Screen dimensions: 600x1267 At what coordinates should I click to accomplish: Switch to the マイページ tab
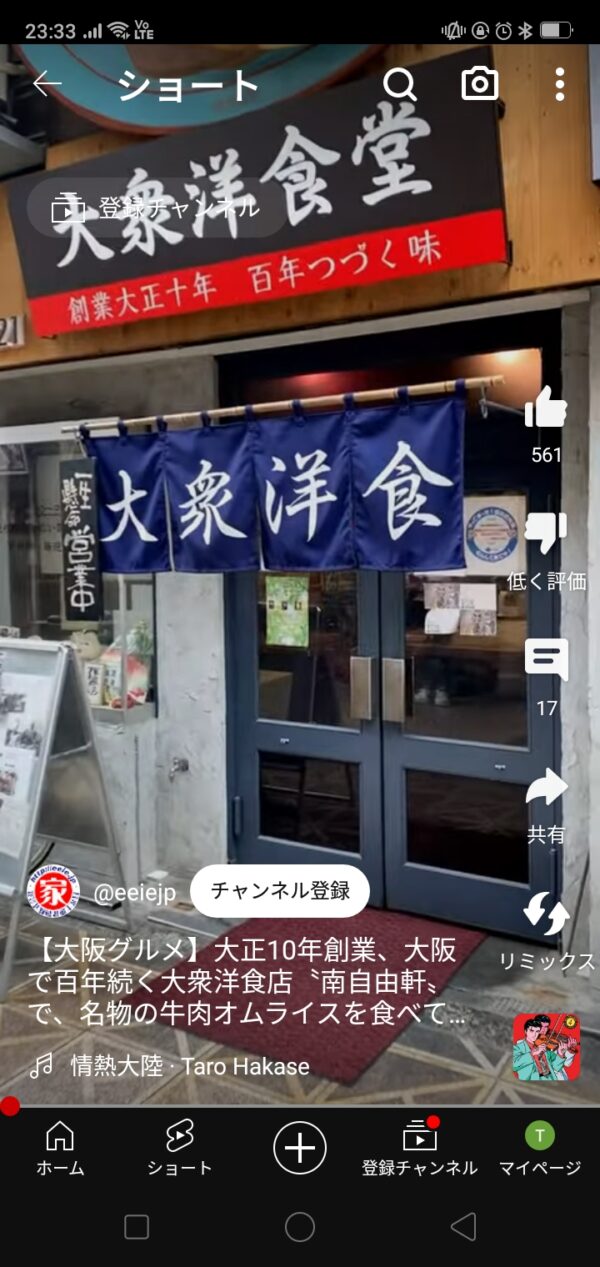click(x=540, y=1148)
